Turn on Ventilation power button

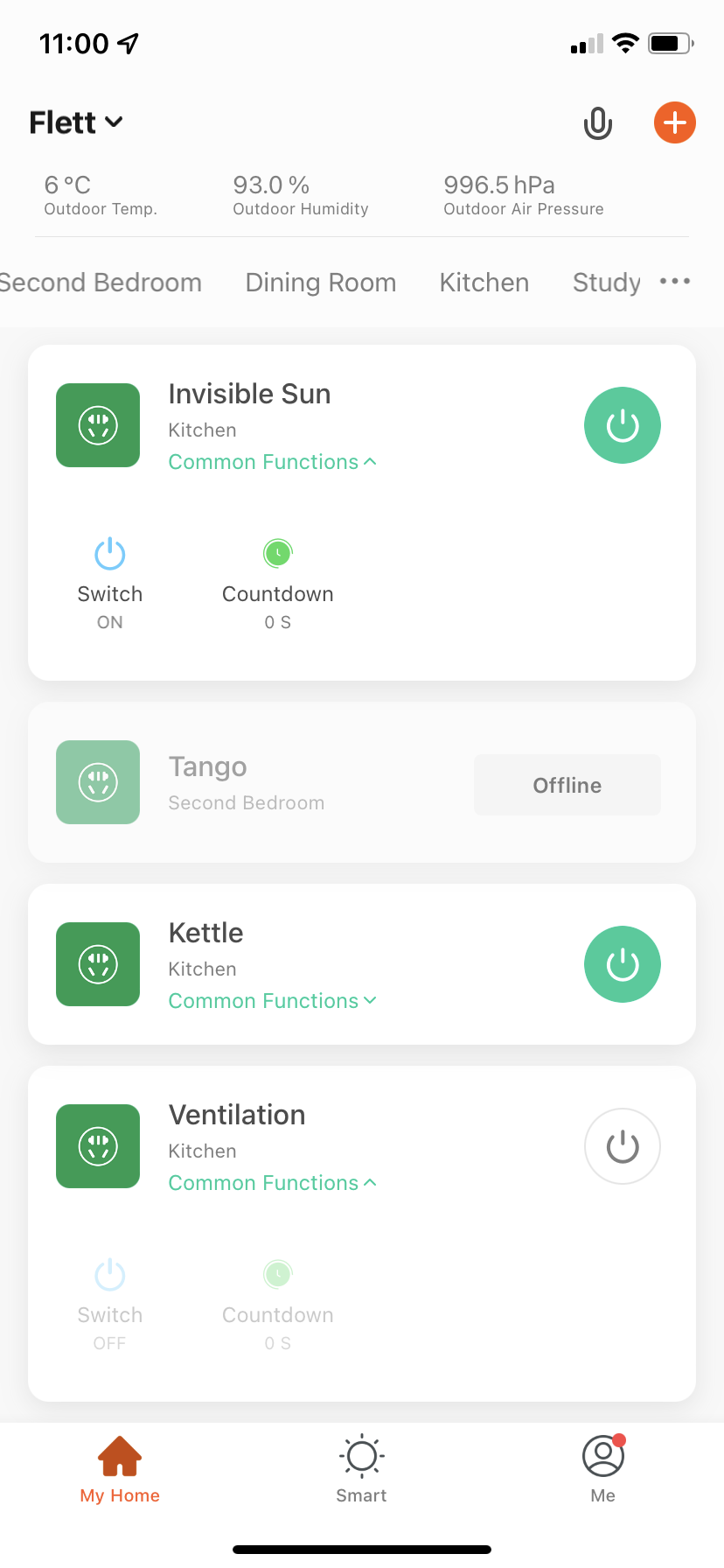pos(622,1146)
